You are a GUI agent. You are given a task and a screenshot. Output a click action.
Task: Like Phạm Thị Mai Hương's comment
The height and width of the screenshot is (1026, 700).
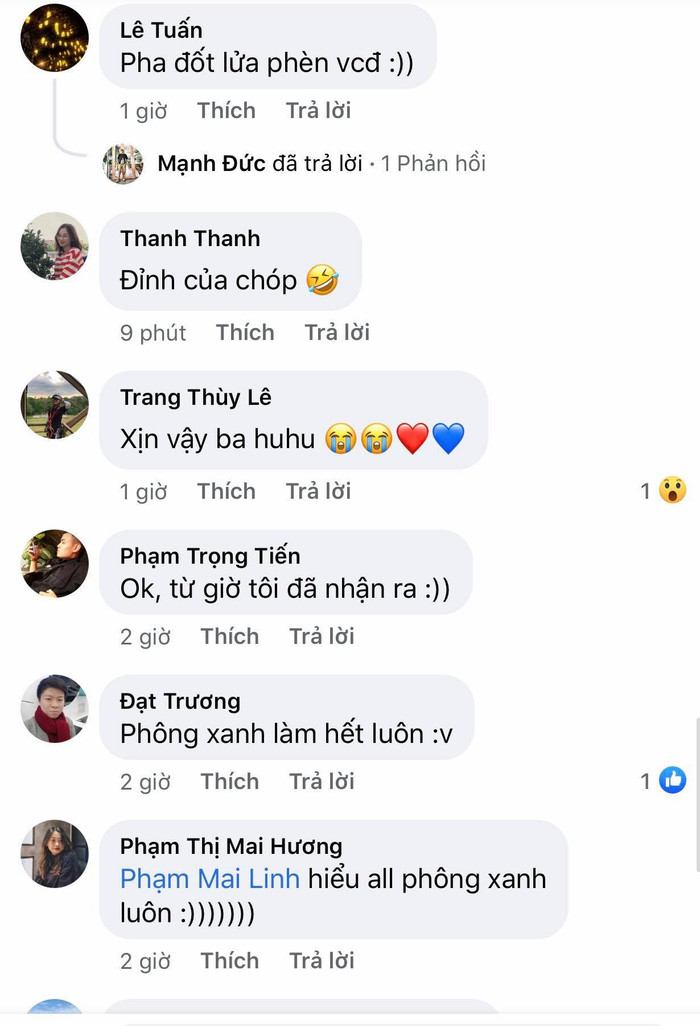(229, 960)
